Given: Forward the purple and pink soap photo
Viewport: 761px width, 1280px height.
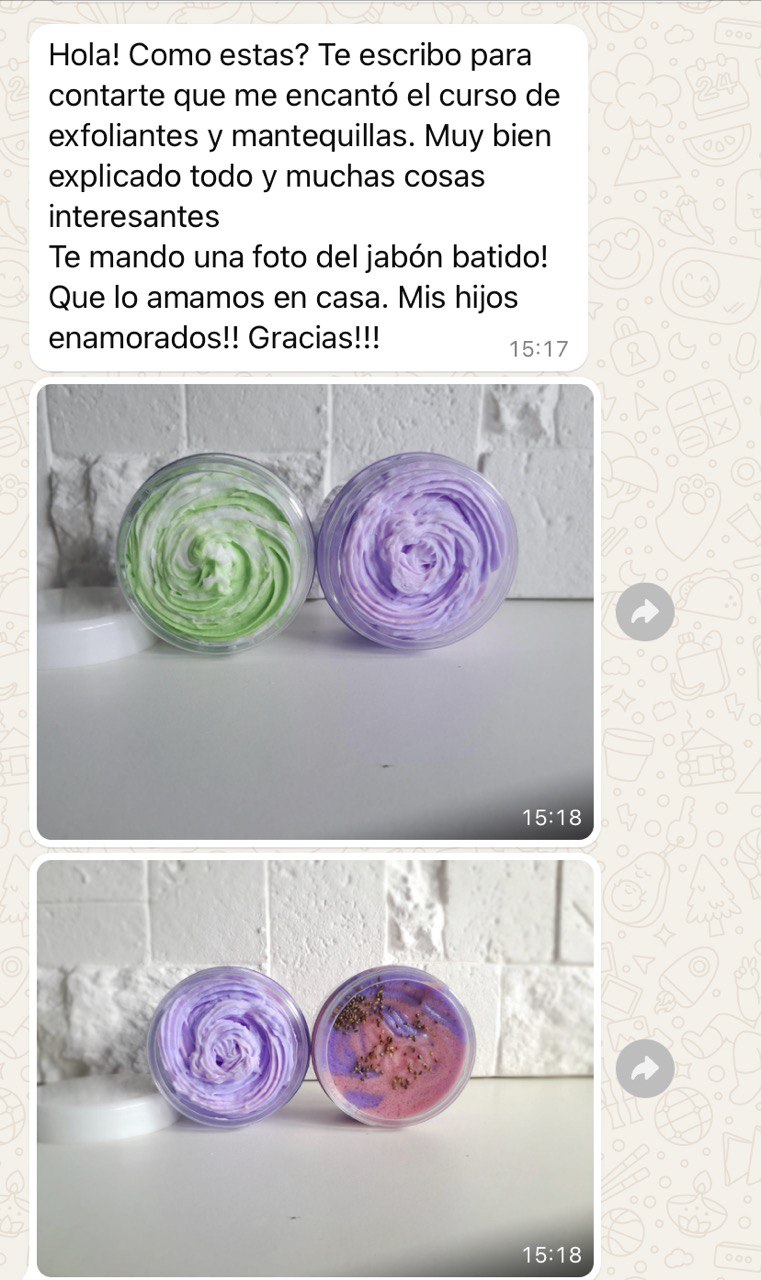Looking at the screenshot, I should point(645,1068).
